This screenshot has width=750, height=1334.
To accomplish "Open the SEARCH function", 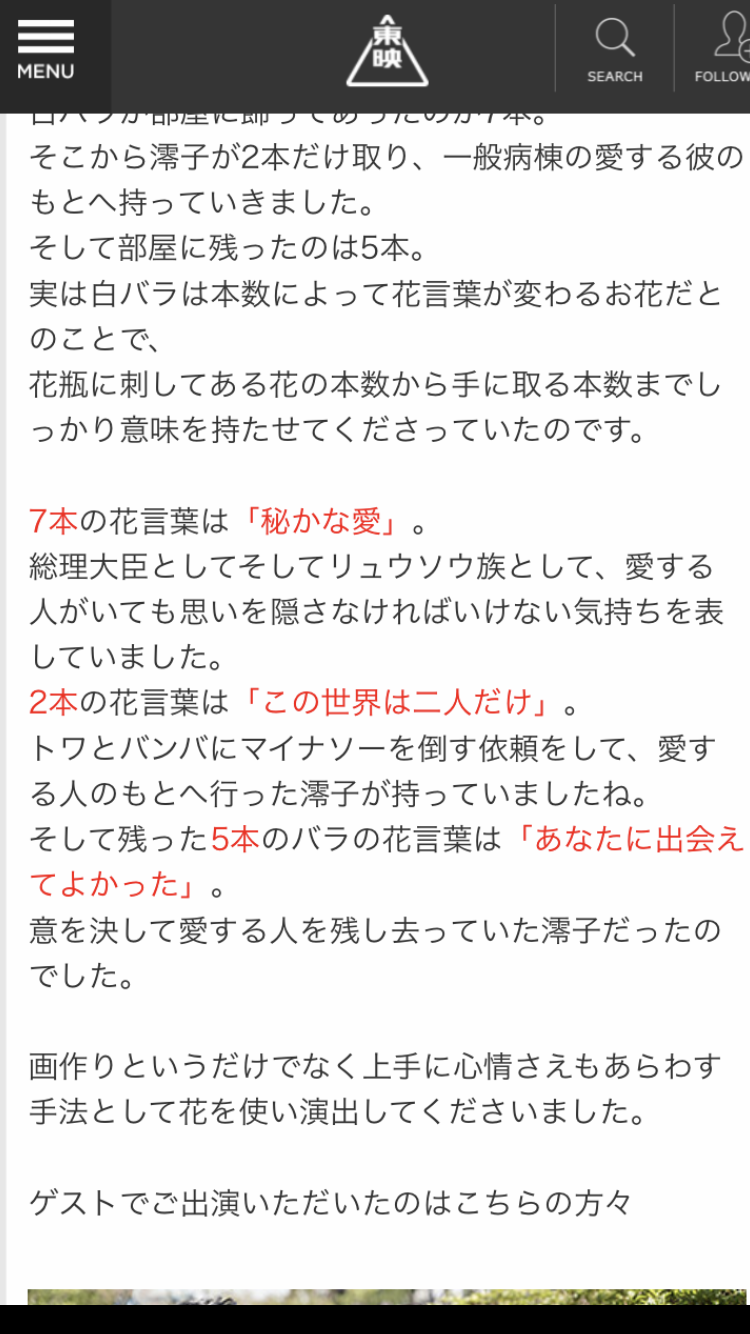I will pyautogui.click(x=614, y=50).
